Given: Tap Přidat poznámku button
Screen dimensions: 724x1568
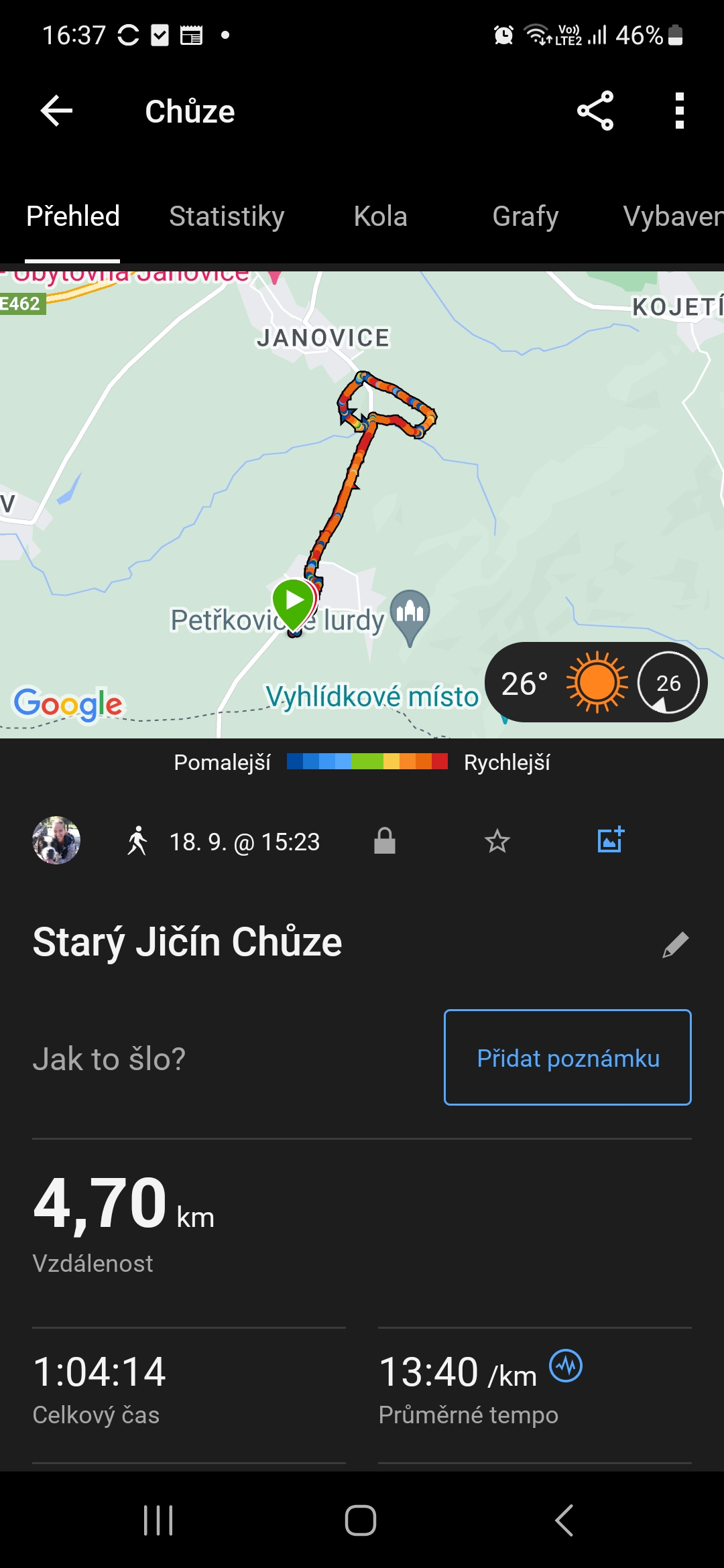Looking at the screenshot, I should (568, 1057).
